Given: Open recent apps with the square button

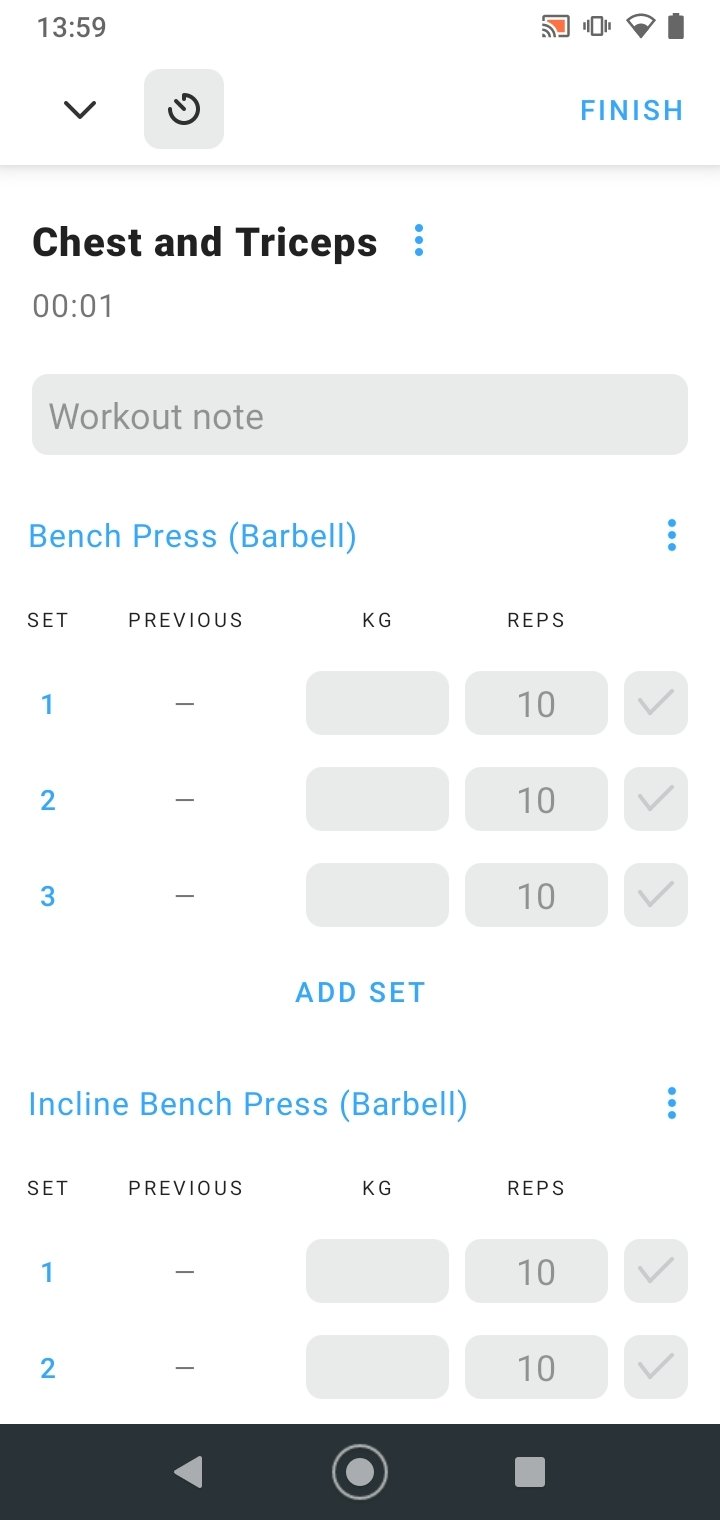Looking at the screenshot, I should tap(529, 1472).
